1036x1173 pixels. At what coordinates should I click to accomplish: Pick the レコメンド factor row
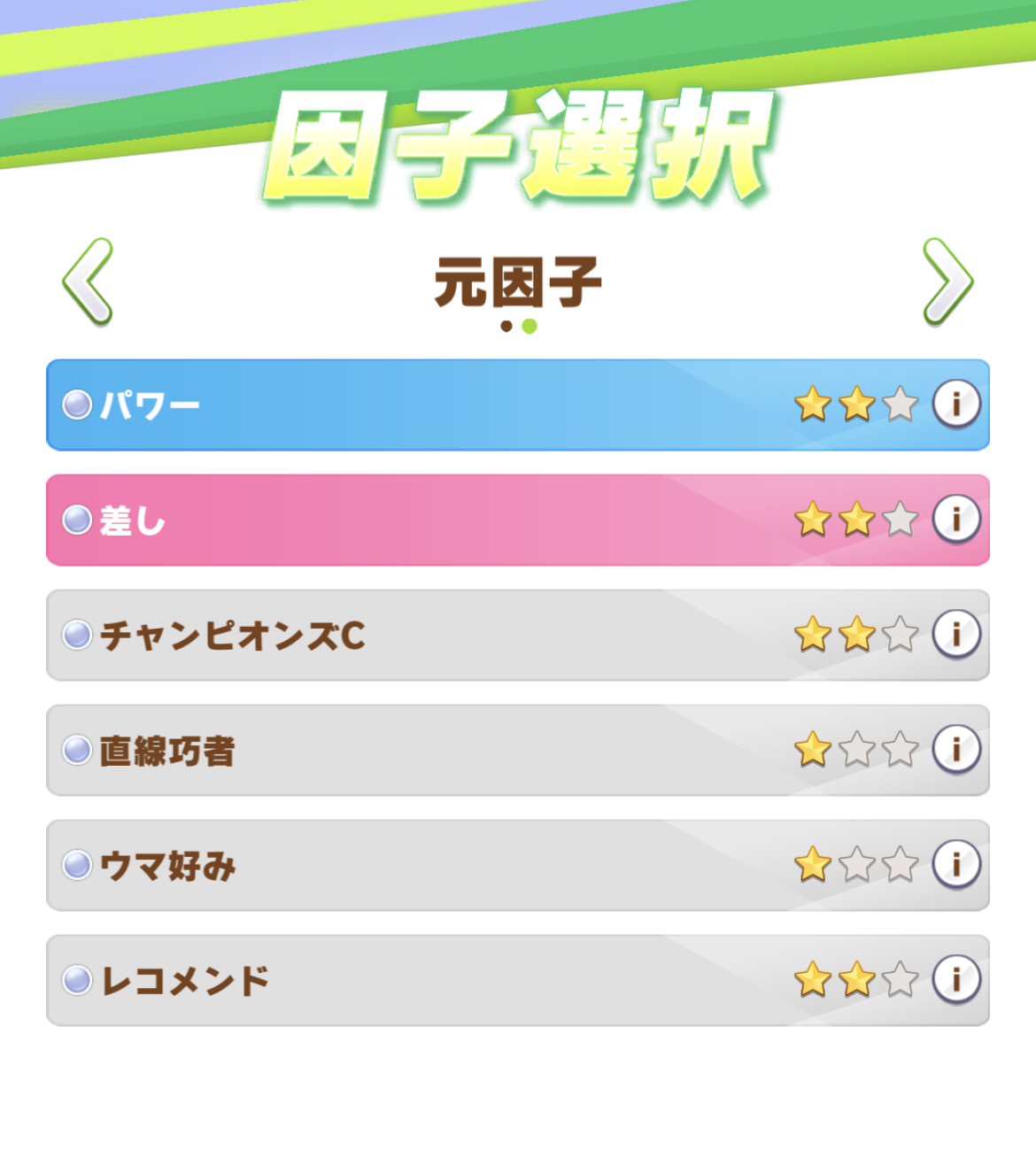518,981
